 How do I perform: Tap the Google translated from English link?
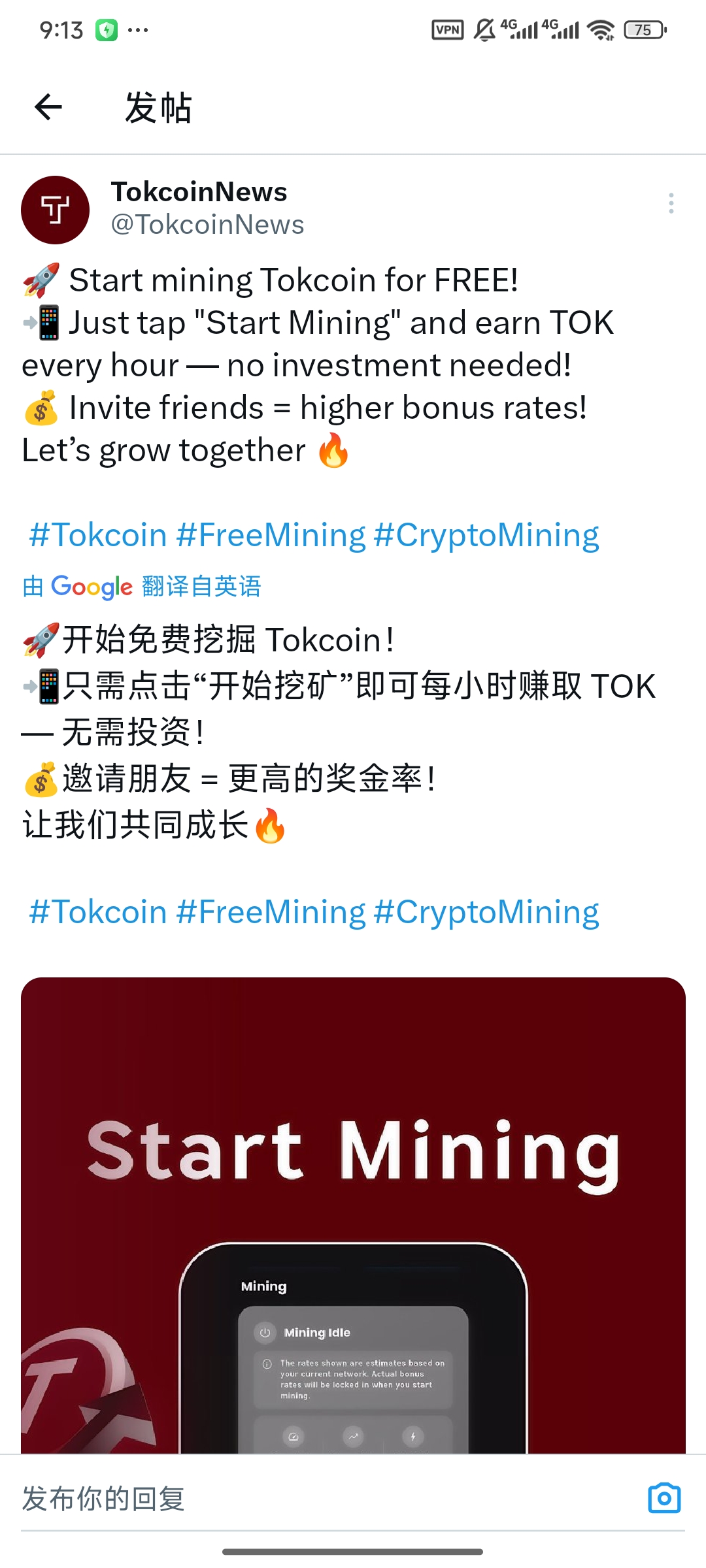click(142, 587)
